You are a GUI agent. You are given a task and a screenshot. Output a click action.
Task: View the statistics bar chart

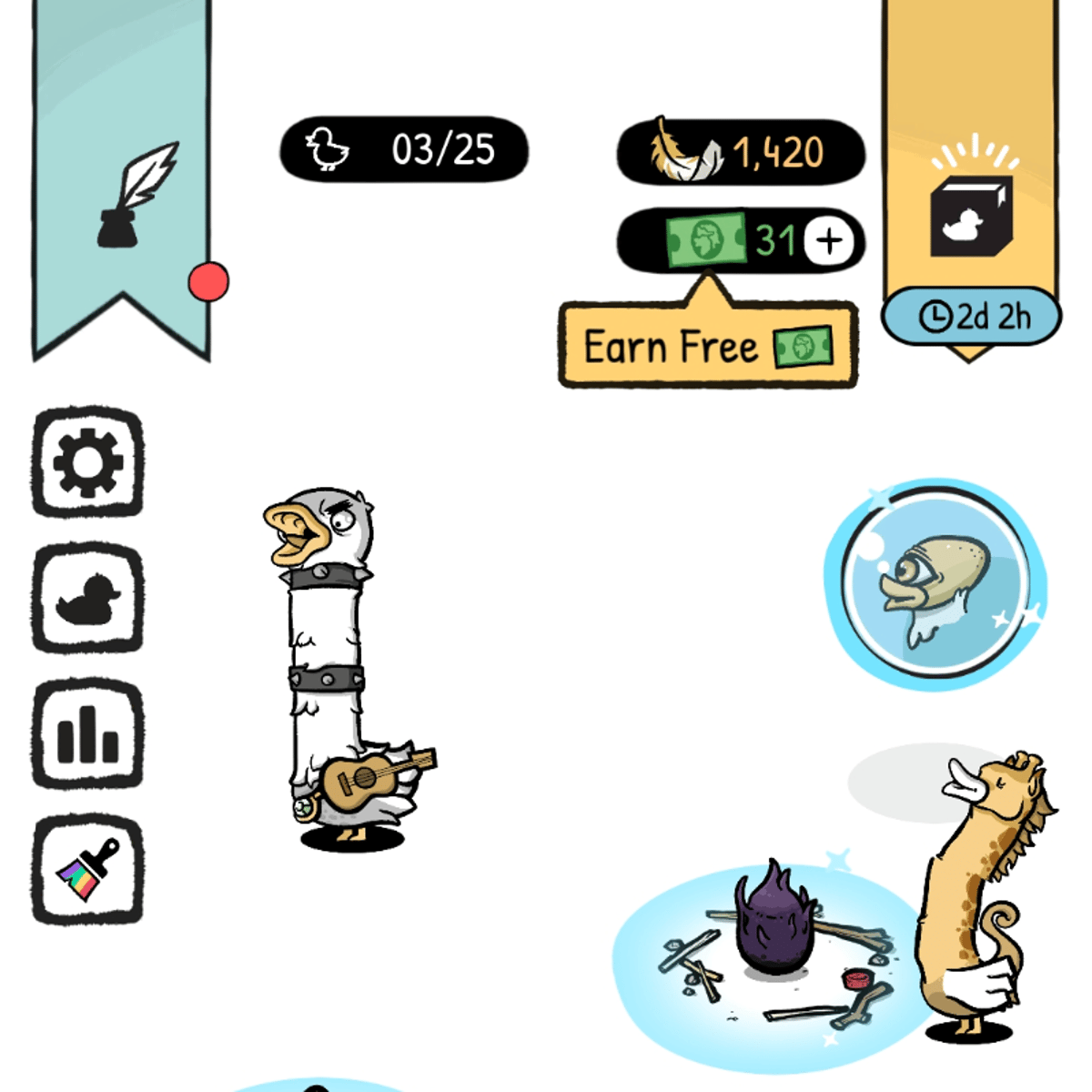88,733
